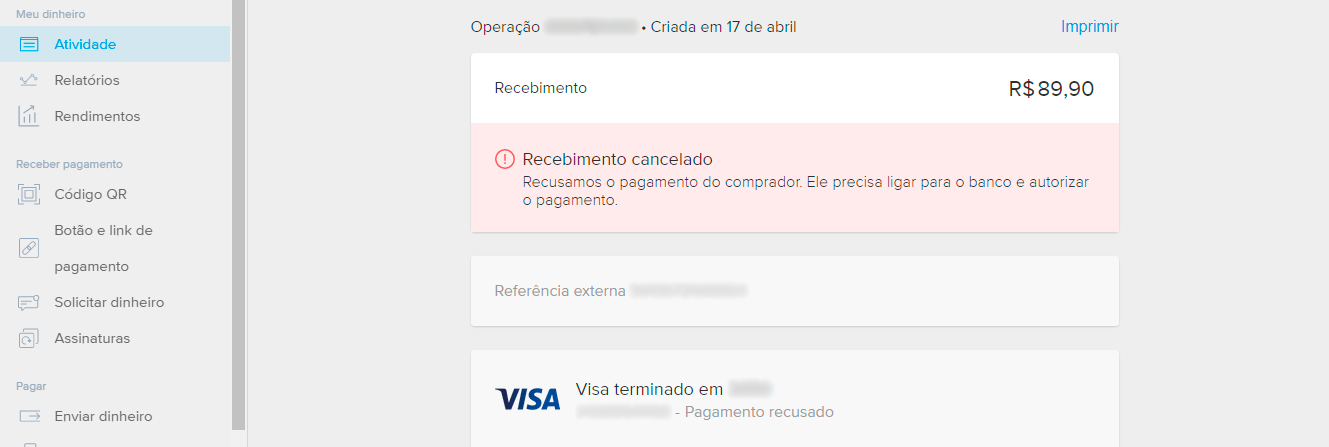Image resolution: width=1329 pixels, height=447 pixels.
Task: Go to Enviar dinheiro
Action: tap(103, 416)
